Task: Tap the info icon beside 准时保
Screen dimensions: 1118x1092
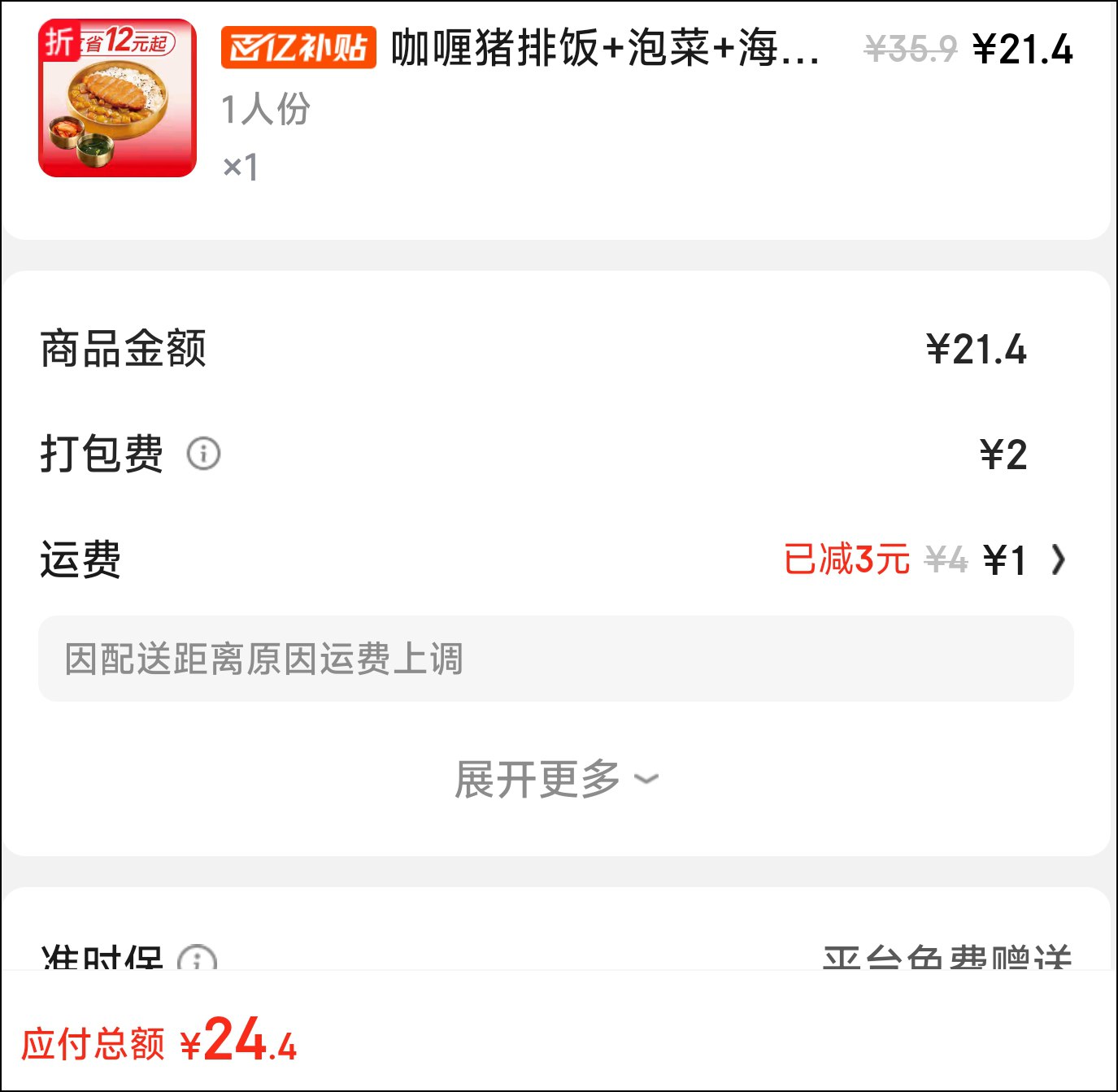Action: pos(197,959)
